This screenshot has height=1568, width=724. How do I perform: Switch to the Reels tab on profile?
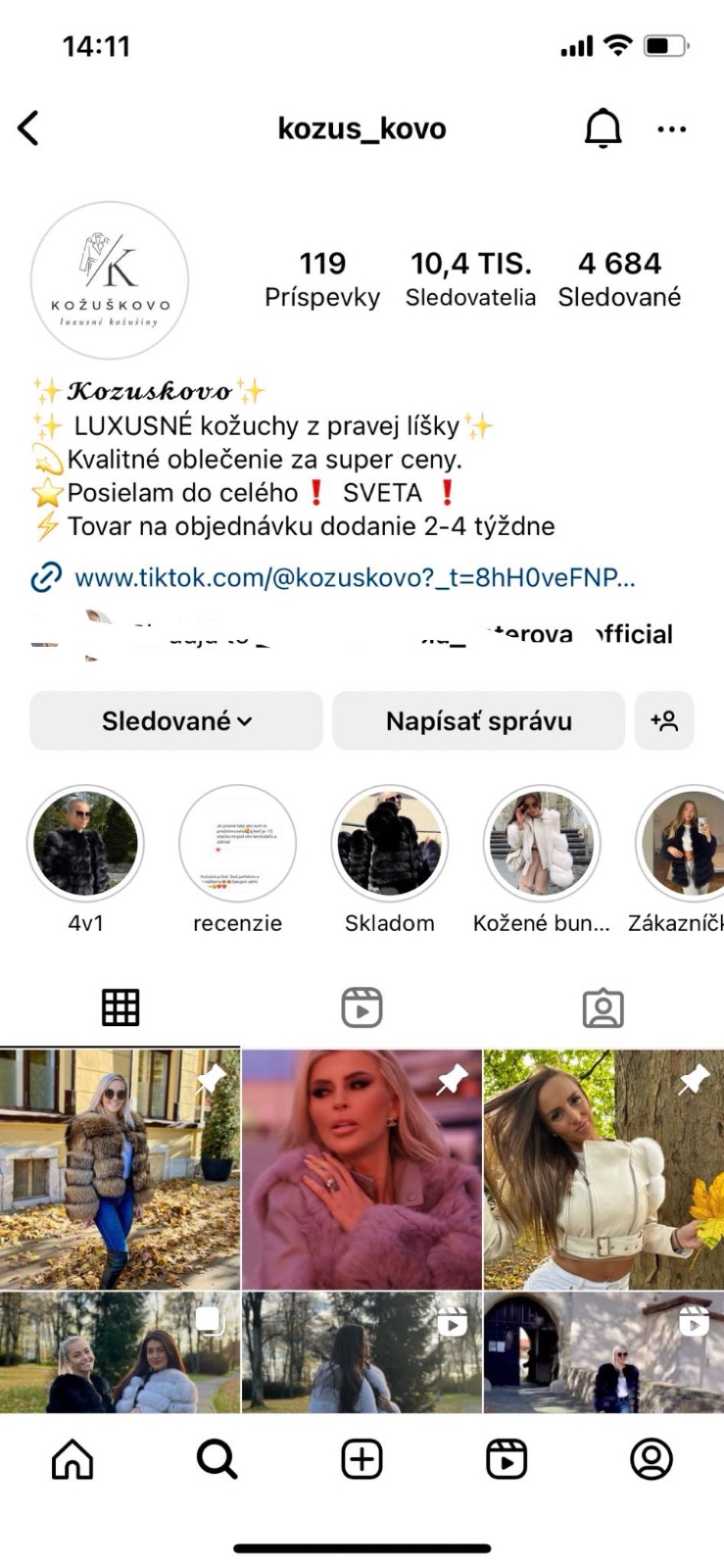362,1007
